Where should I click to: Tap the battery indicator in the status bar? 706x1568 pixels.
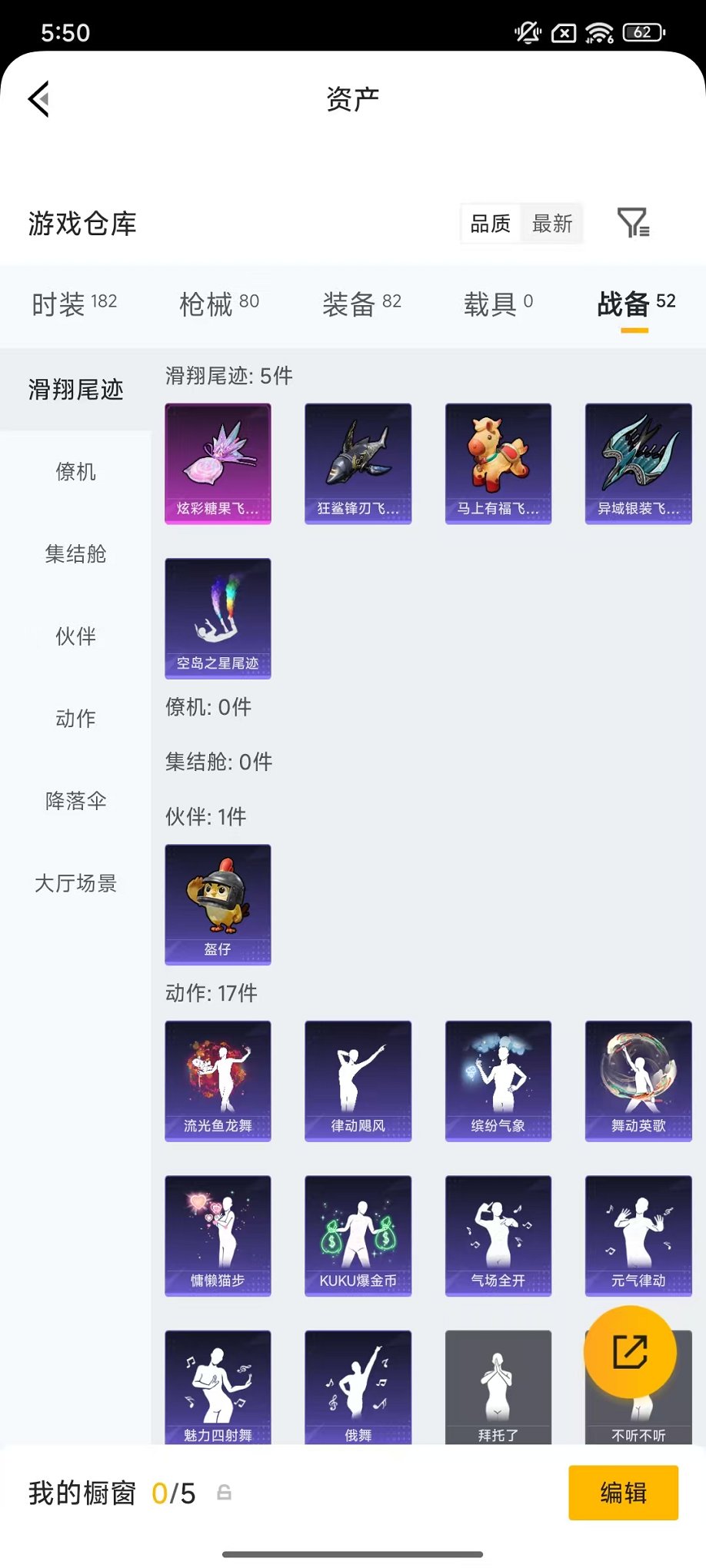pyautogui.click(x=646, y=32)
